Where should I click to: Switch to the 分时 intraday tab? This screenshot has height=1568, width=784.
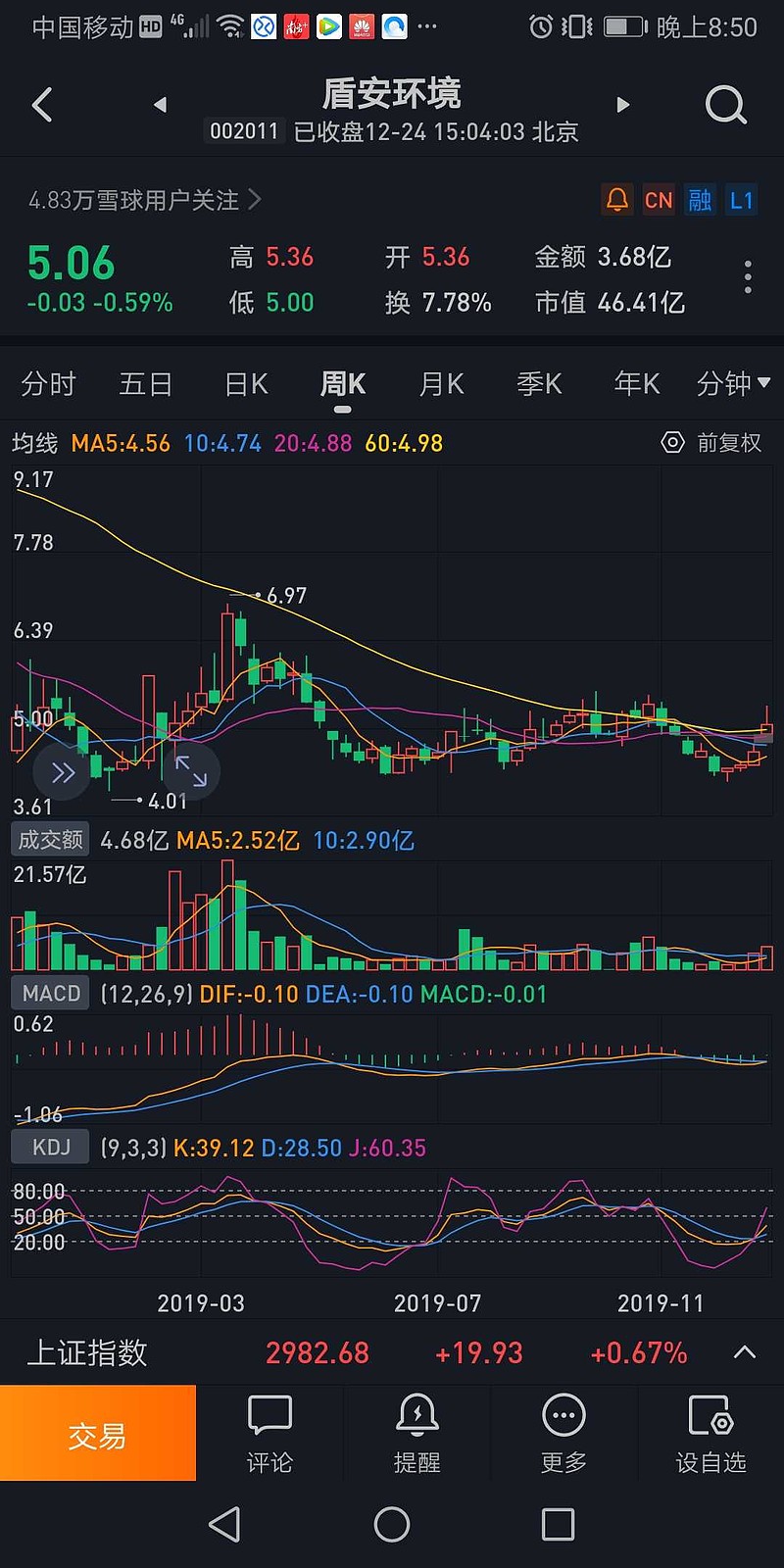(48, 384)
